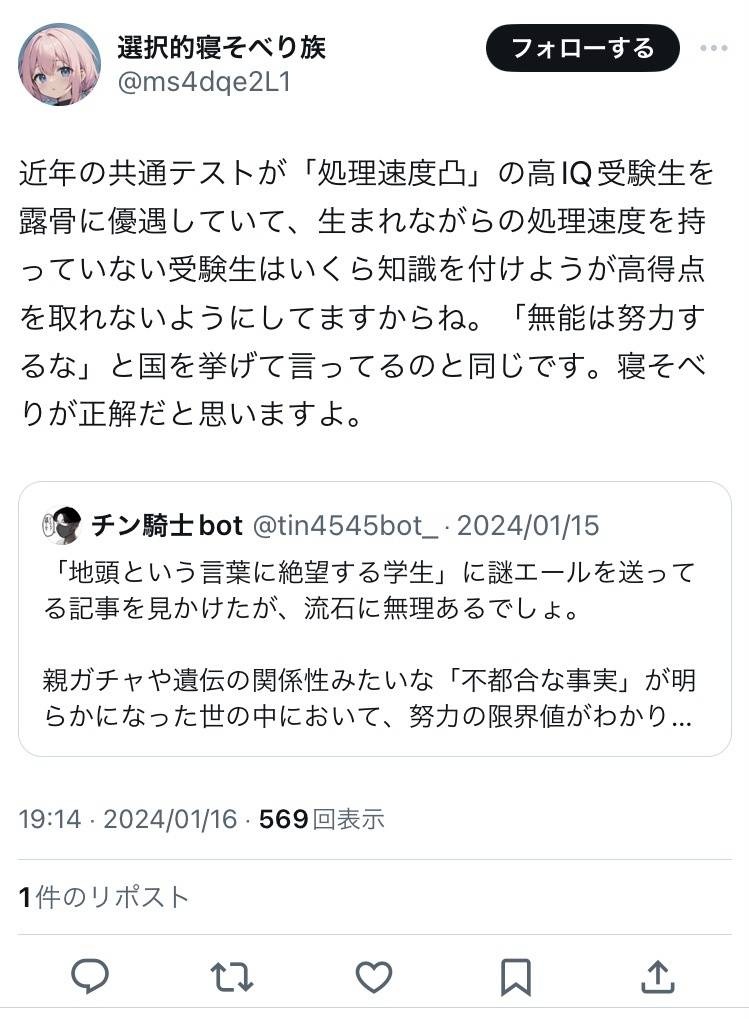
Task: Repost this tweet
Action: coord(232,976)
